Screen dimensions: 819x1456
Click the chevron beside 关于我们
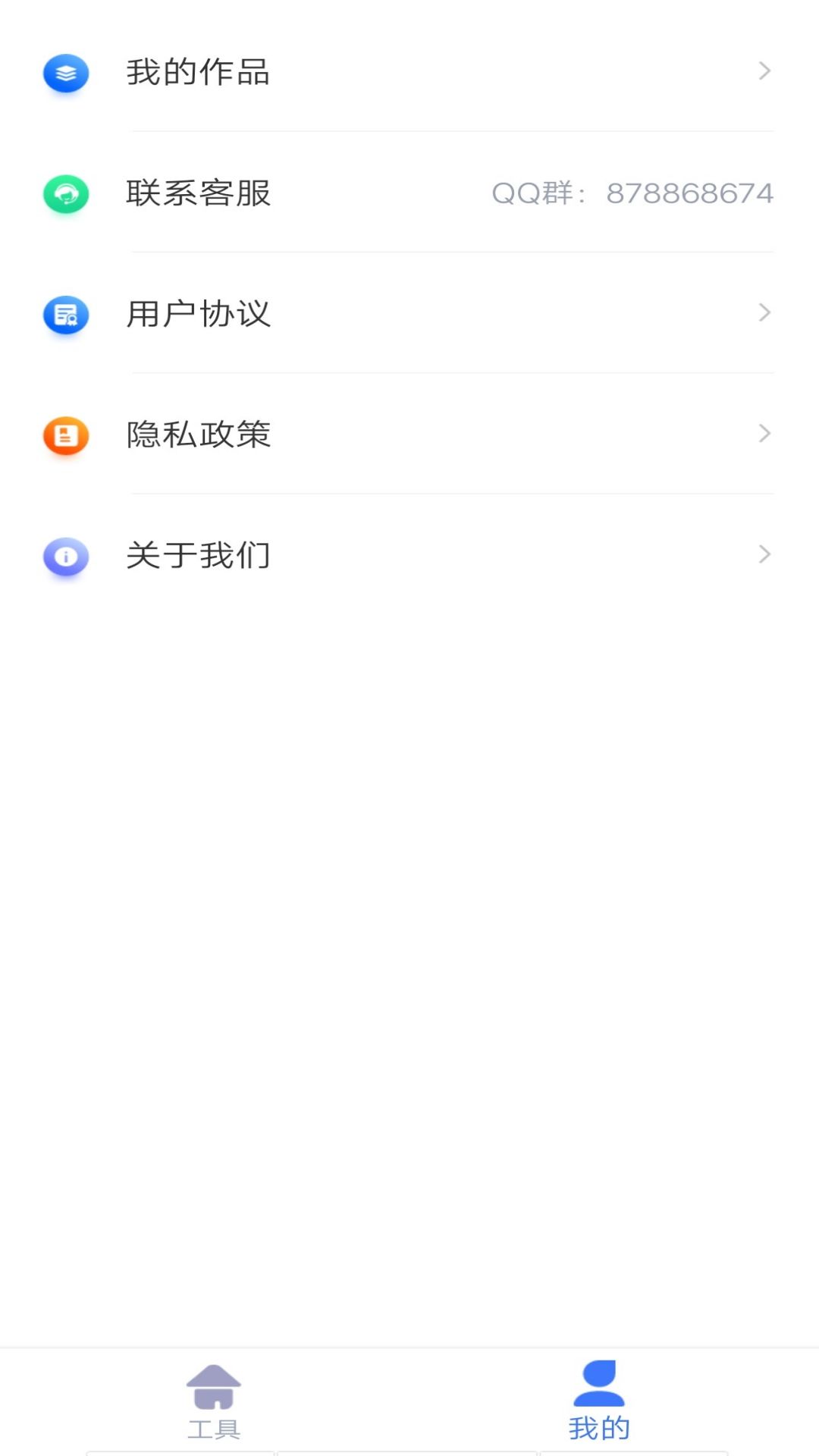(x=764, y=554)
